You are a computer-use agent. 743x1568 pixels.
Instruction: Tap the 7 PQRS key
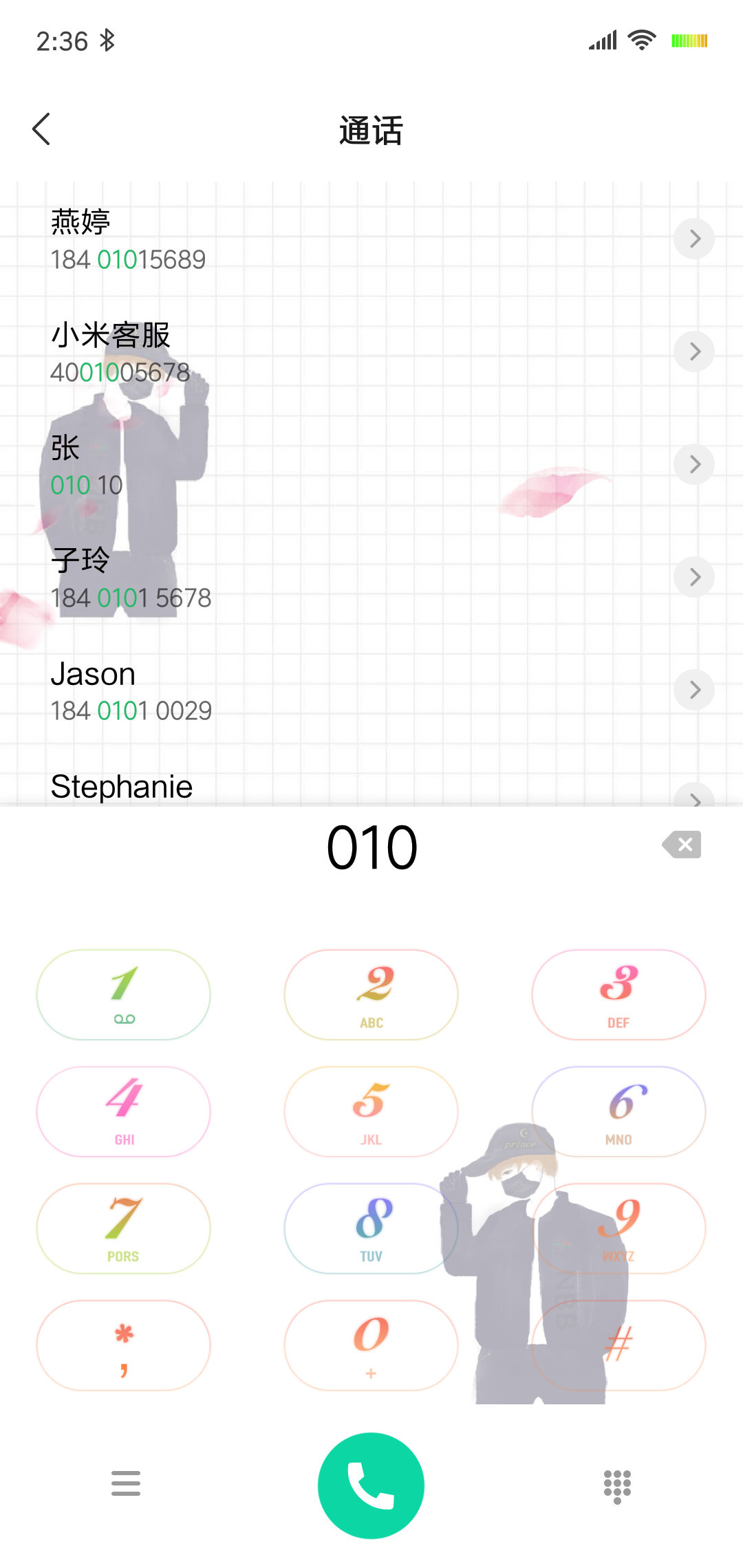point(124,1229)
